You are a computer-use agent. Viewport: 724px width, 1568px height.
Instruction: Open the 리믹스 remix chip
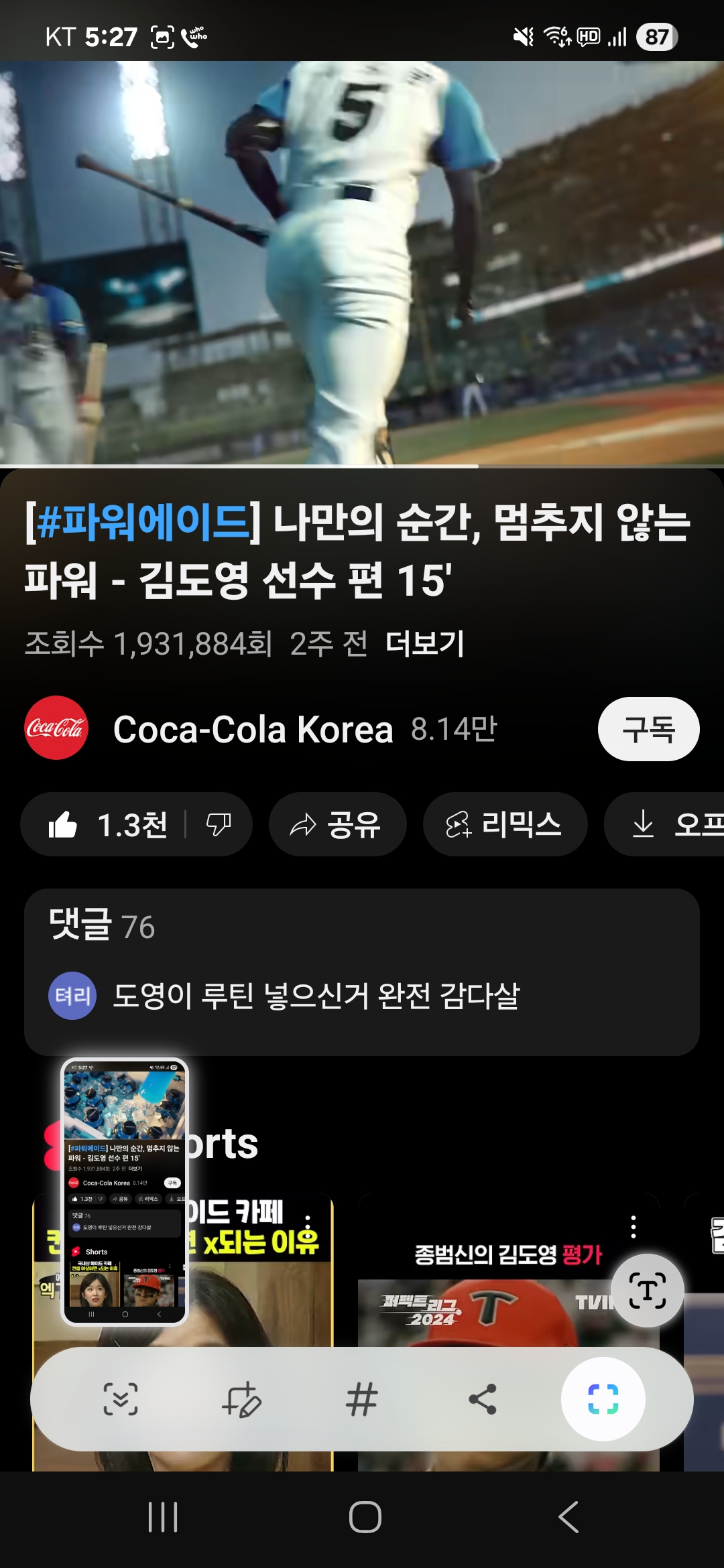pos(504,824)
